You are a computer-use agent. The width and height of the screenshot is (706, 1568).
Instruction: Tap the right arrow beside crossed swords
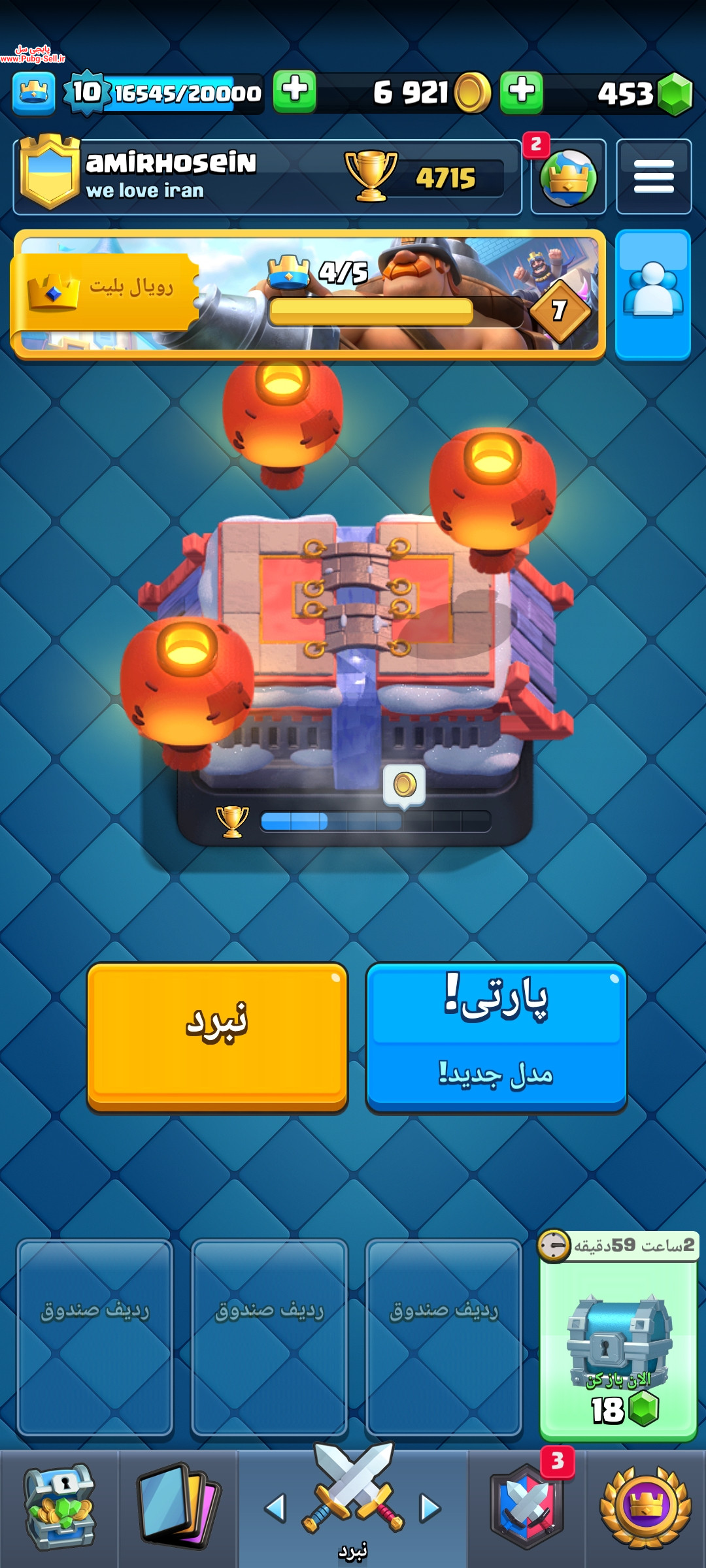tap(429, 1508)
